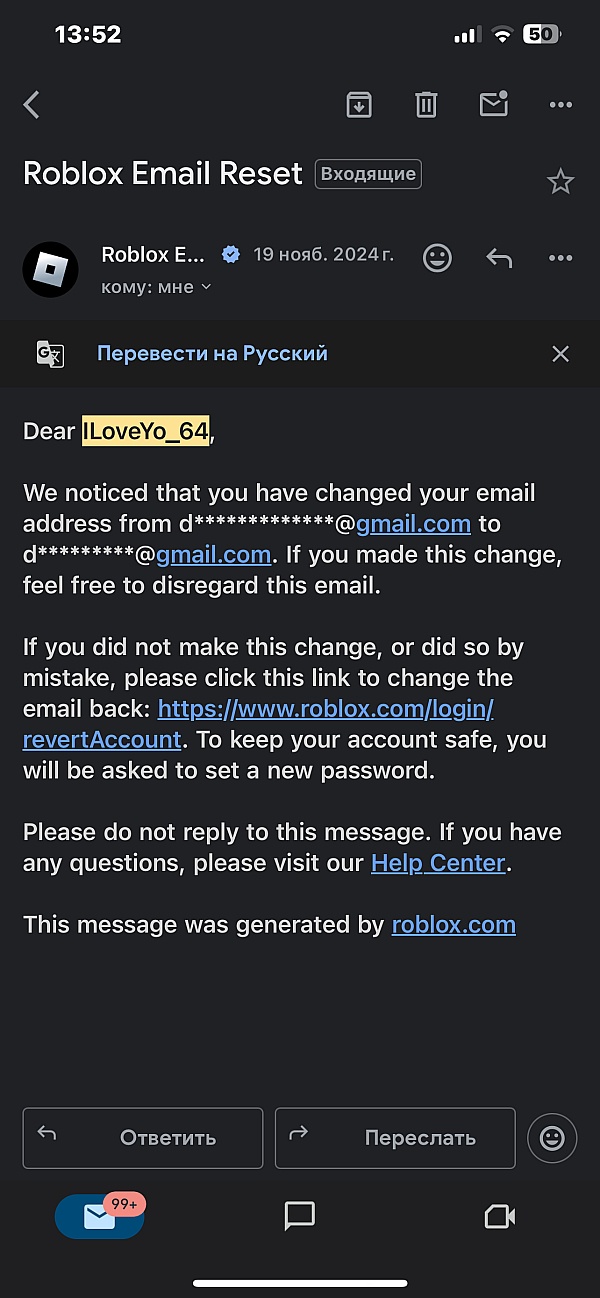
Task: Open the Help Center link
Action: 438,862
